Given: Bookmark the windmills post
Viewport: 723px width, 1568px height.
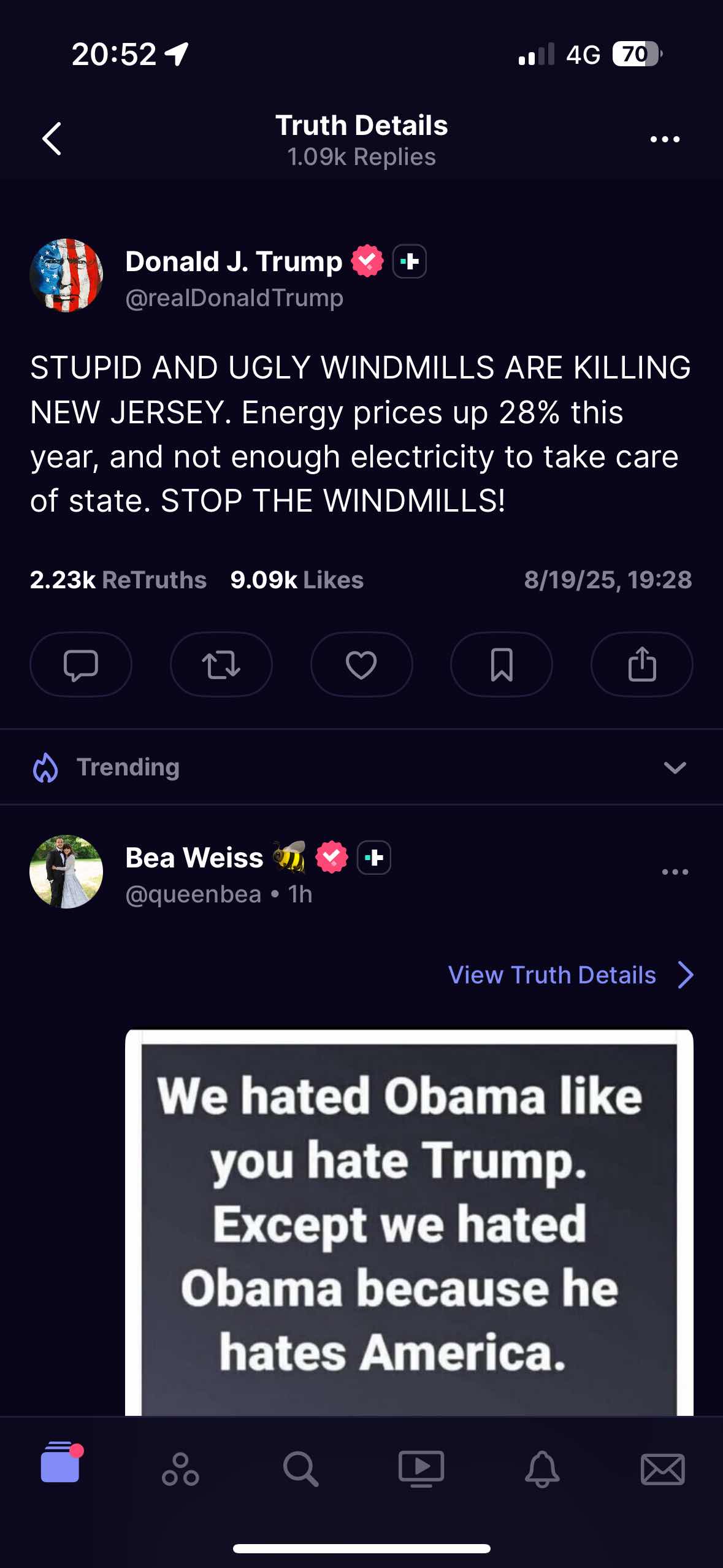Looking at the screenshot, I should point(501,664).
